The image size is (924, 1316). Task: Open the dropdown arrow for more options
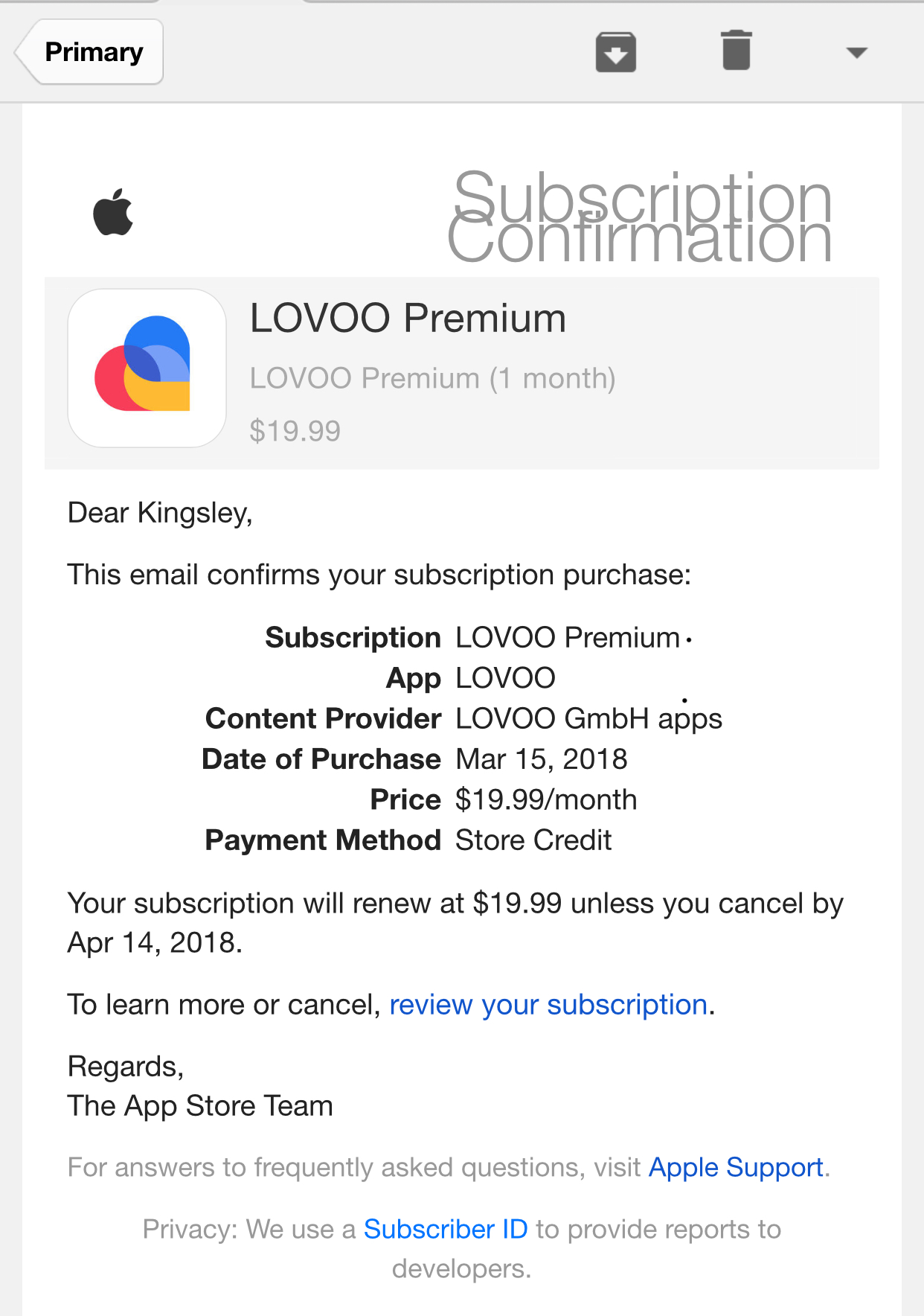[x=856, y=52]
